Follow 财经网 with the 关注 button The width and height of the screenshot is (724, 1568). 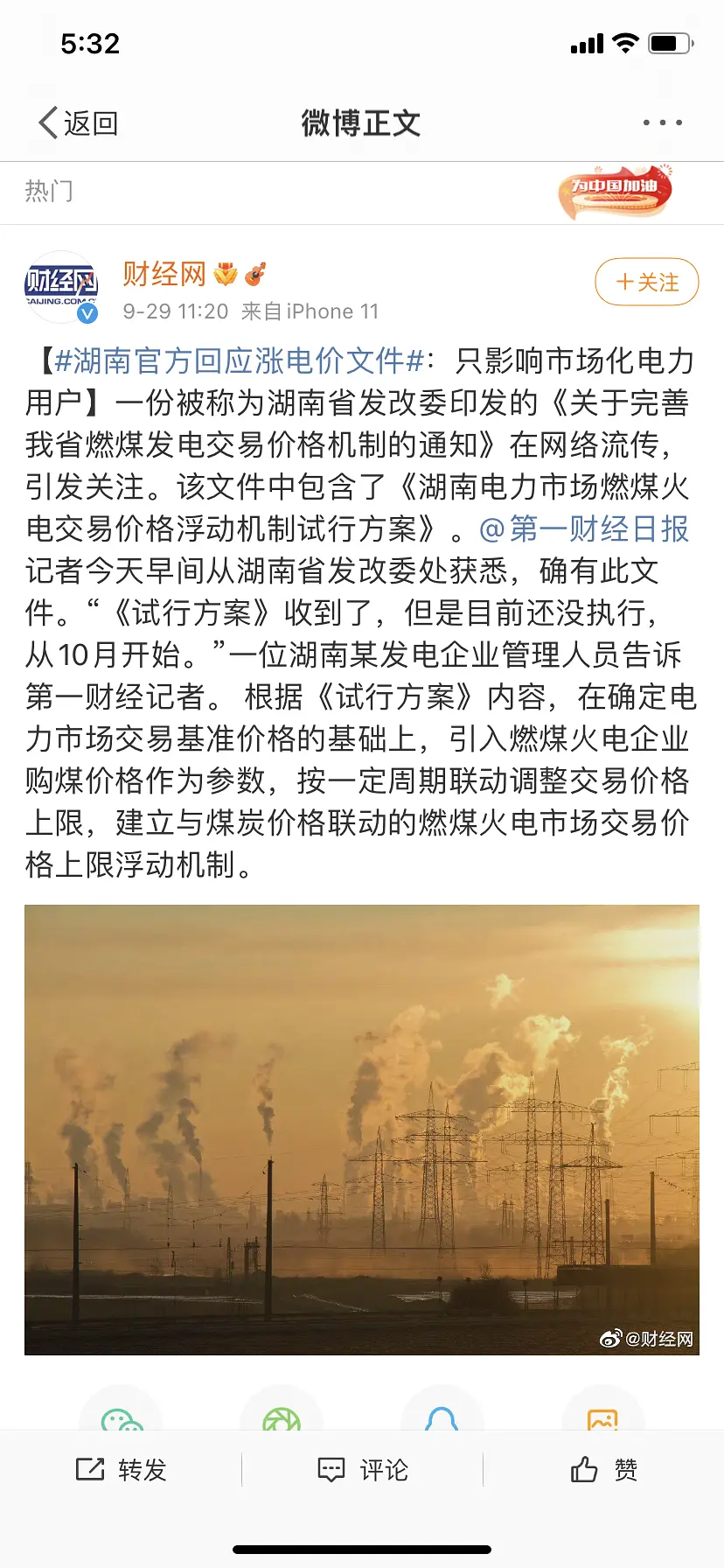(646, 283)
